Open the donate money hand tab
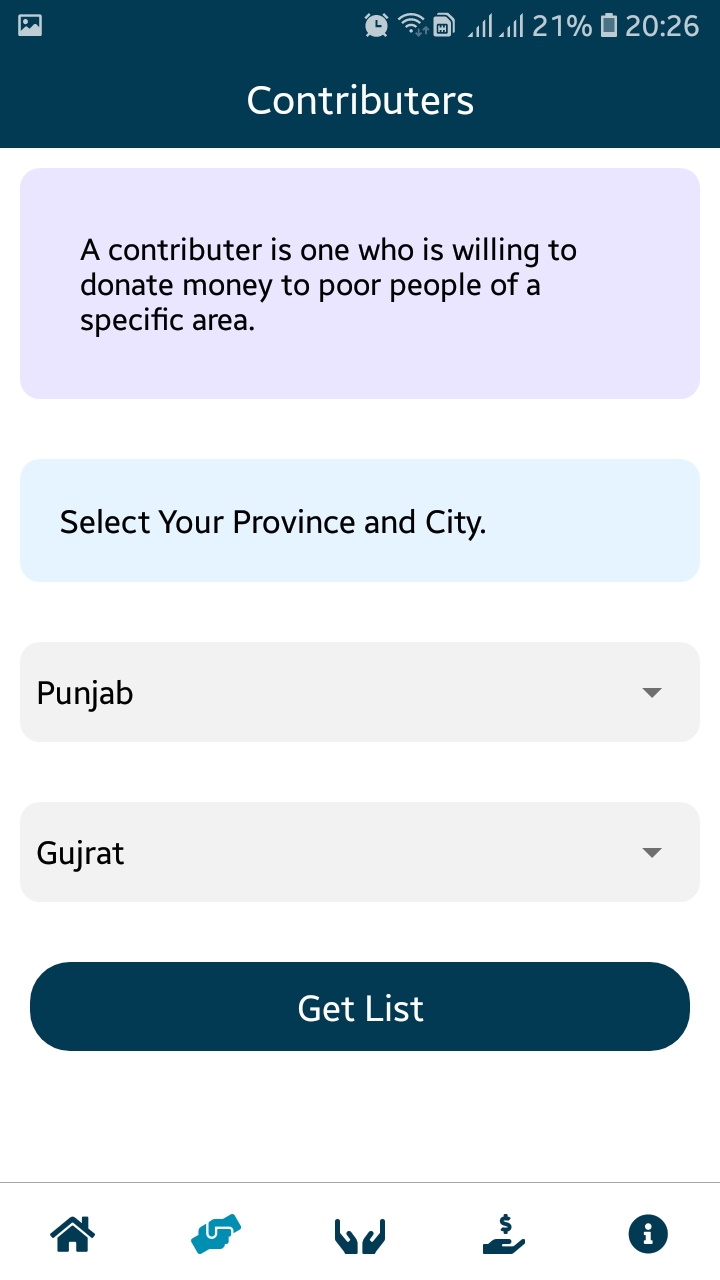The height and width of the screenshot is (1280, 720). [504, 1234]
